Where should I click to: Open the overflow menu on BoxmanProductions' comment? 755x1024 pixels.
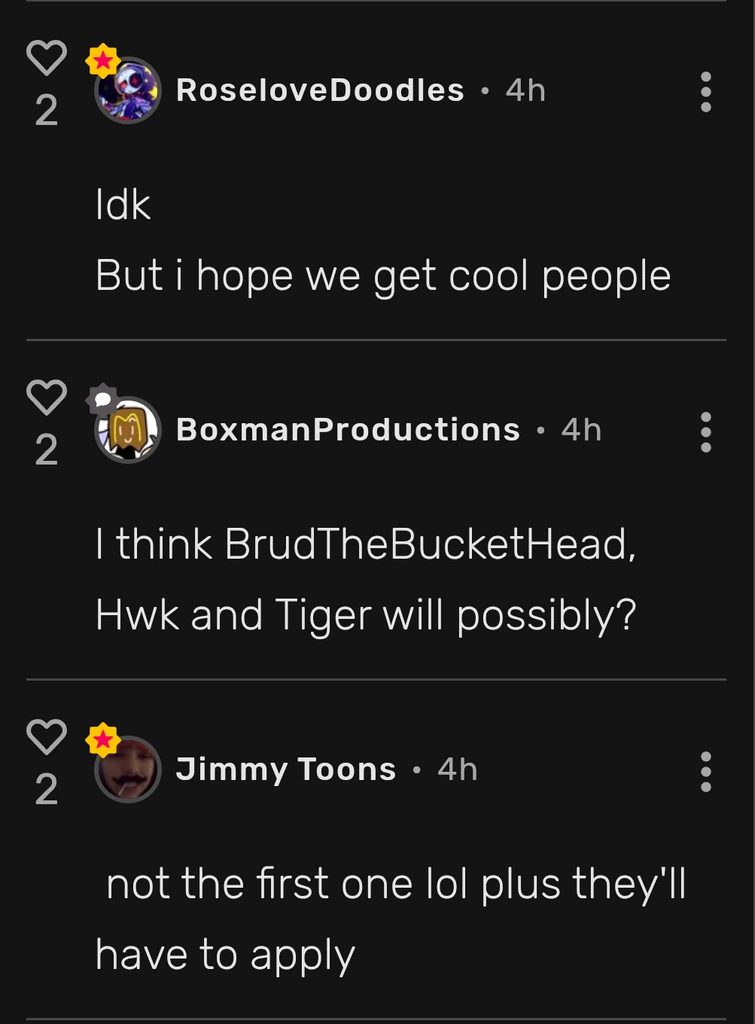(707, 430)
